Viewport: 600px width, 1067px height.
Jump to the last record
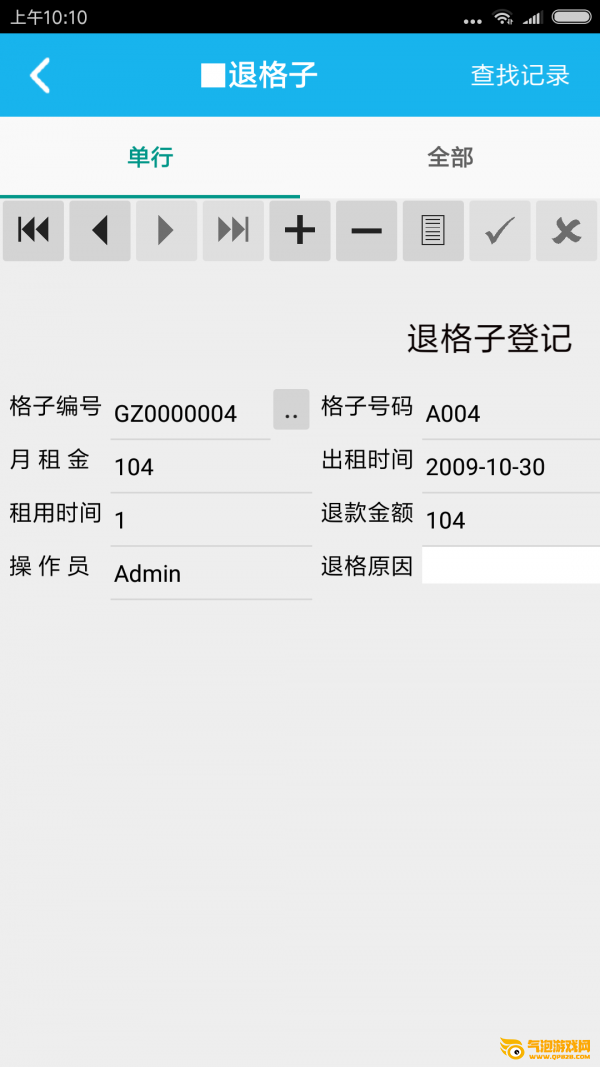pos(233,231)
